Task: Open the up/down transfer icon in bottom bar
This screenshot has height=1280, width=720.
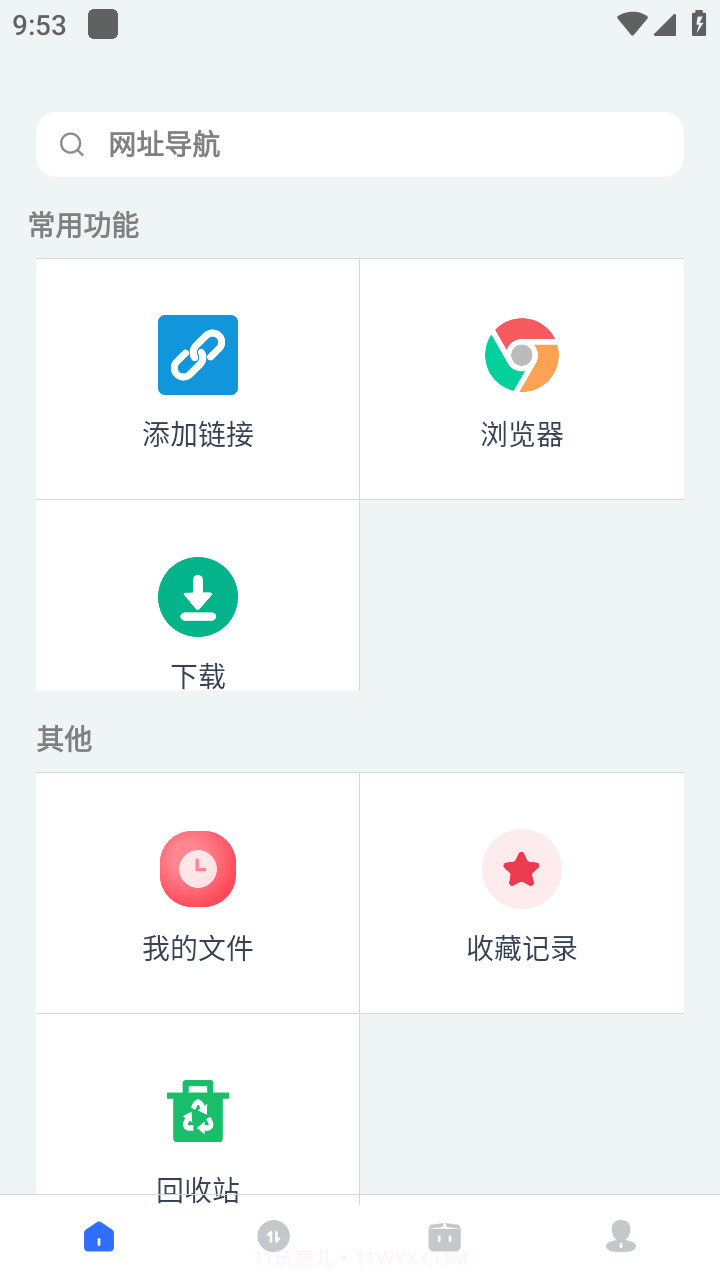Action: coord(272,1236)
